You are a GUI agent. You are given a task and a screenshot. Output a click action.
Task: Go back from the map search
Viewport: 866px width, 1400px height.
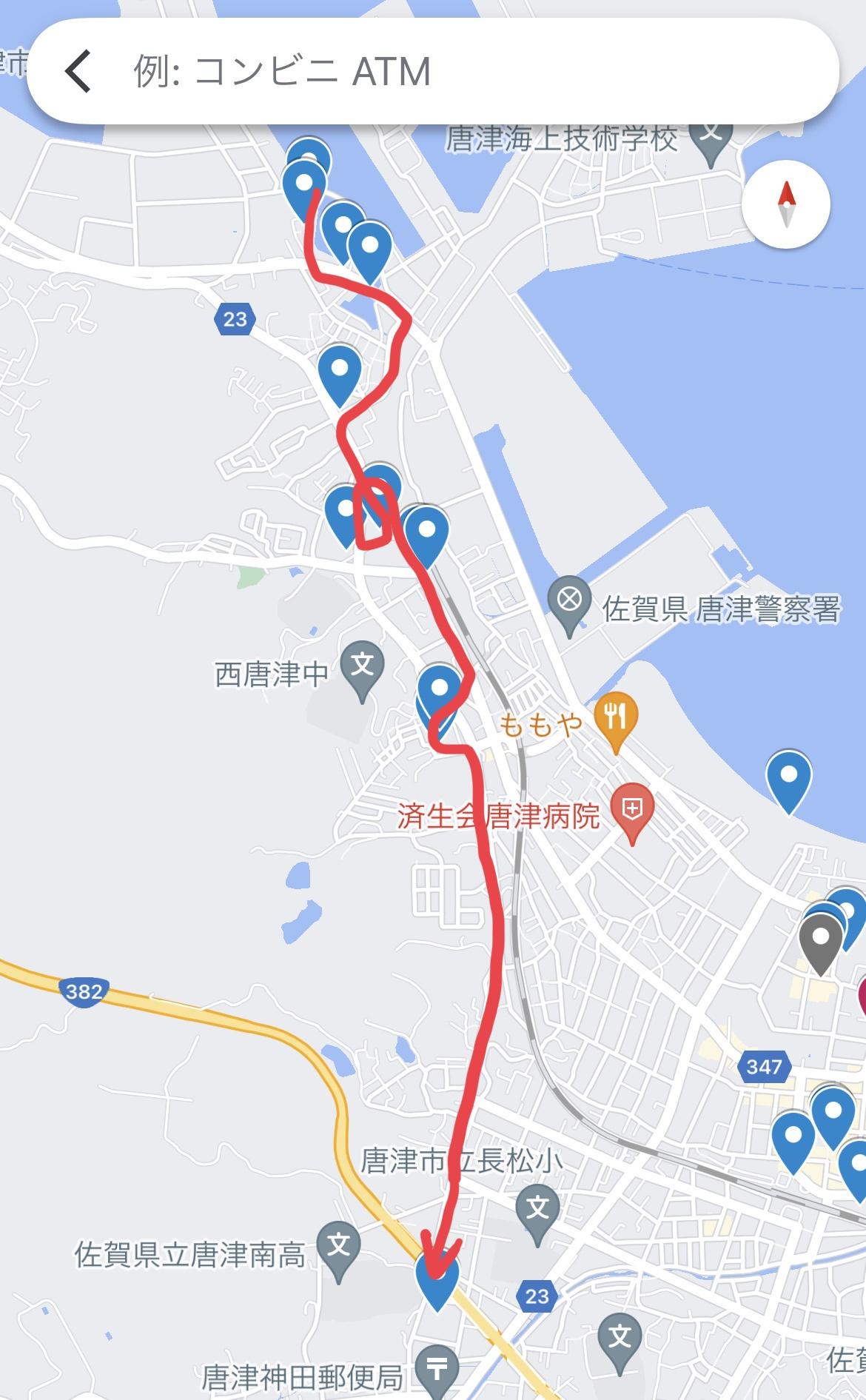pos(78,71)
